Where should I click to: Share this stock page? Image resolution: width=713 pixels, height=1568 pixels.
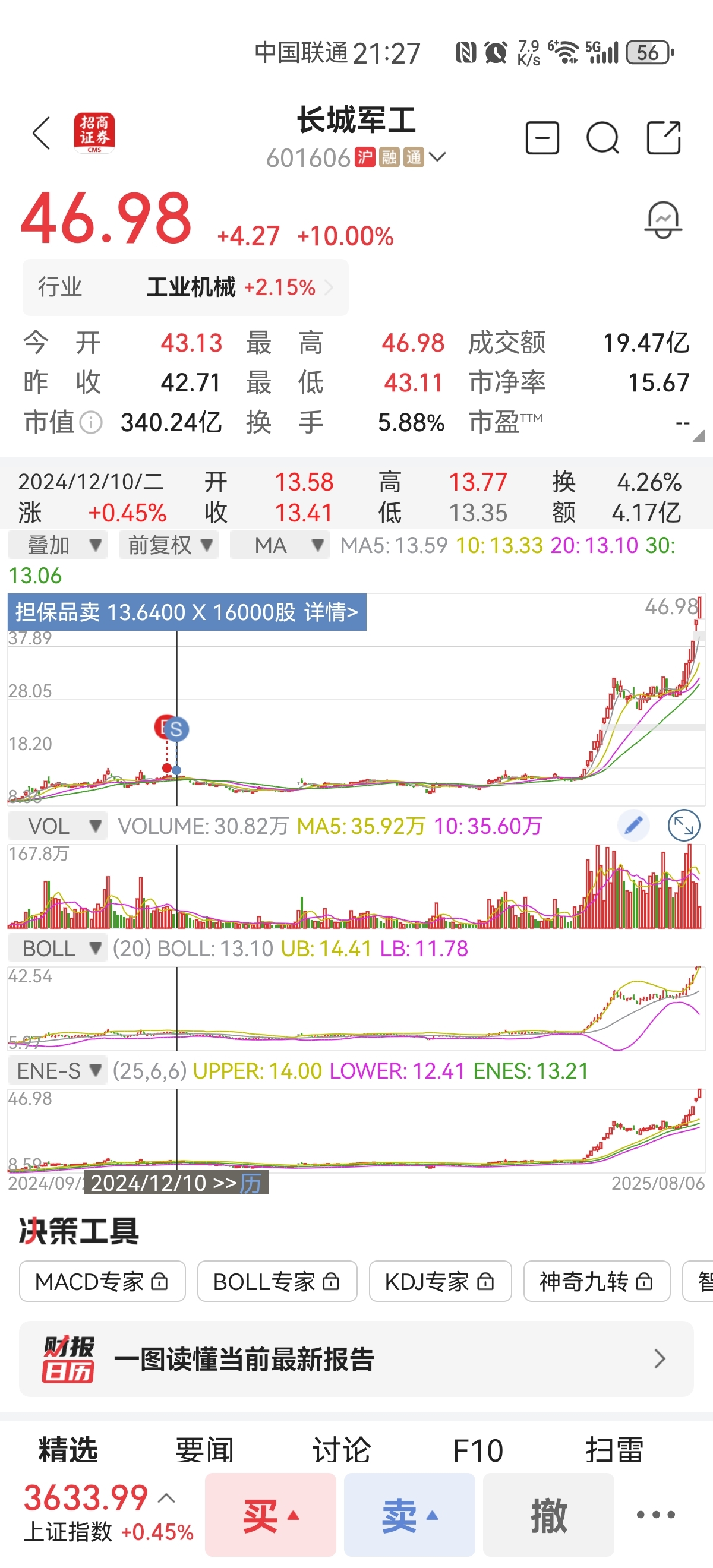663,138
